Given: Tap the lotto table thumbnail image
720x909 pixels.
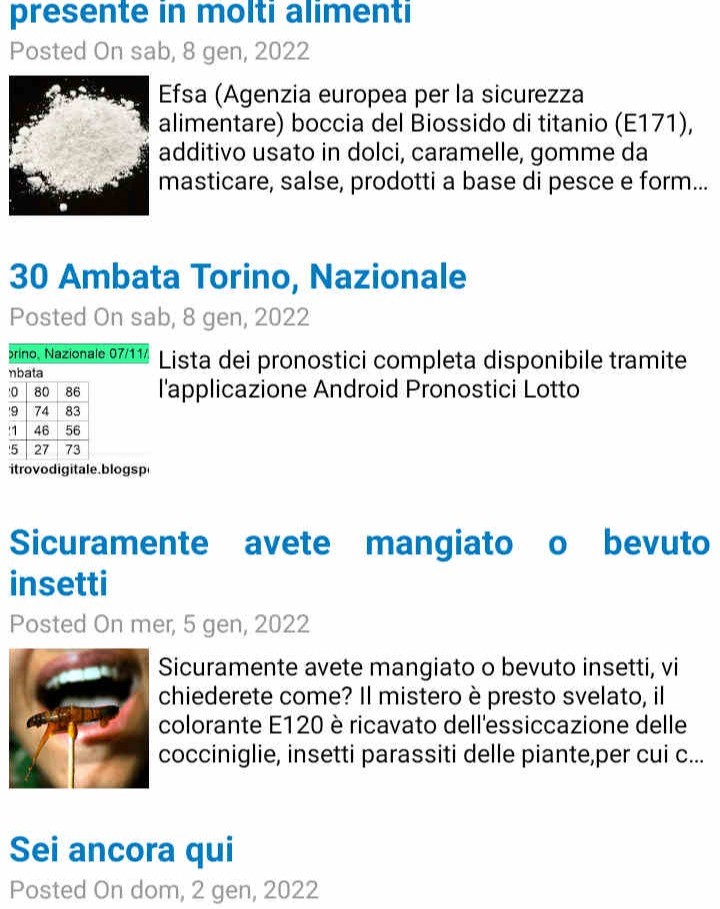Looking at the screenshot, I should click(79, 410).
